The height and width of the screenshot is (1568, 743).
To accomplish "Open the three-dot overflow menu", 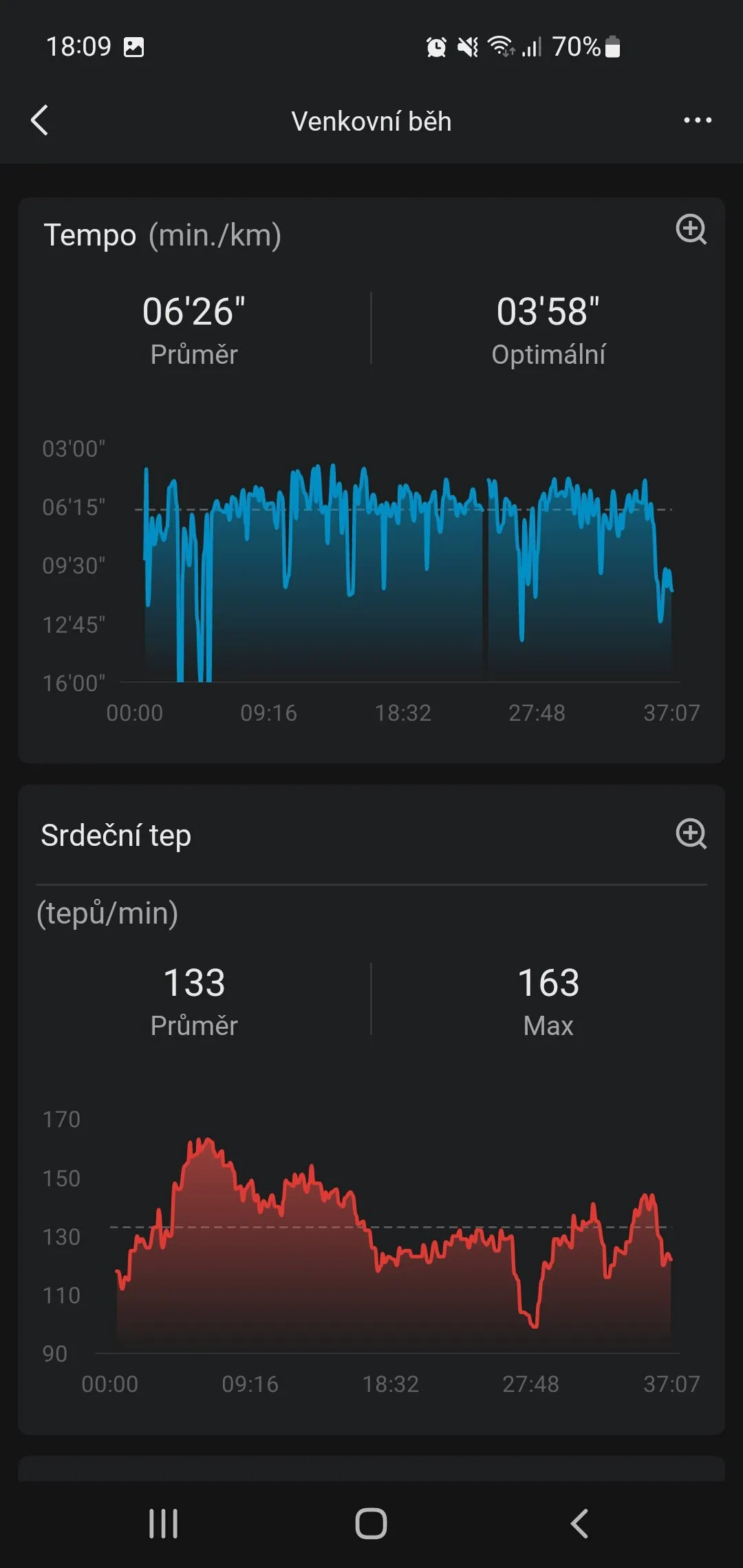I will point(697,120).
